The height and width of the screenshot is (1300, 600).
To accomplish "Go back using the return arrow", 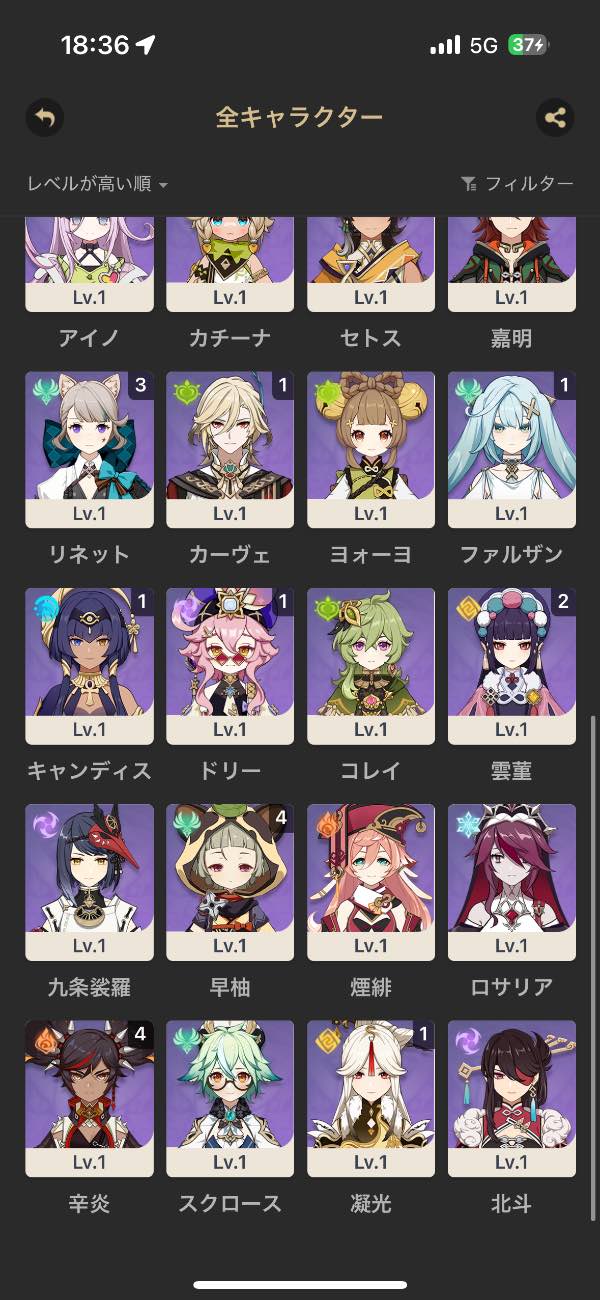I will (44, 118).
